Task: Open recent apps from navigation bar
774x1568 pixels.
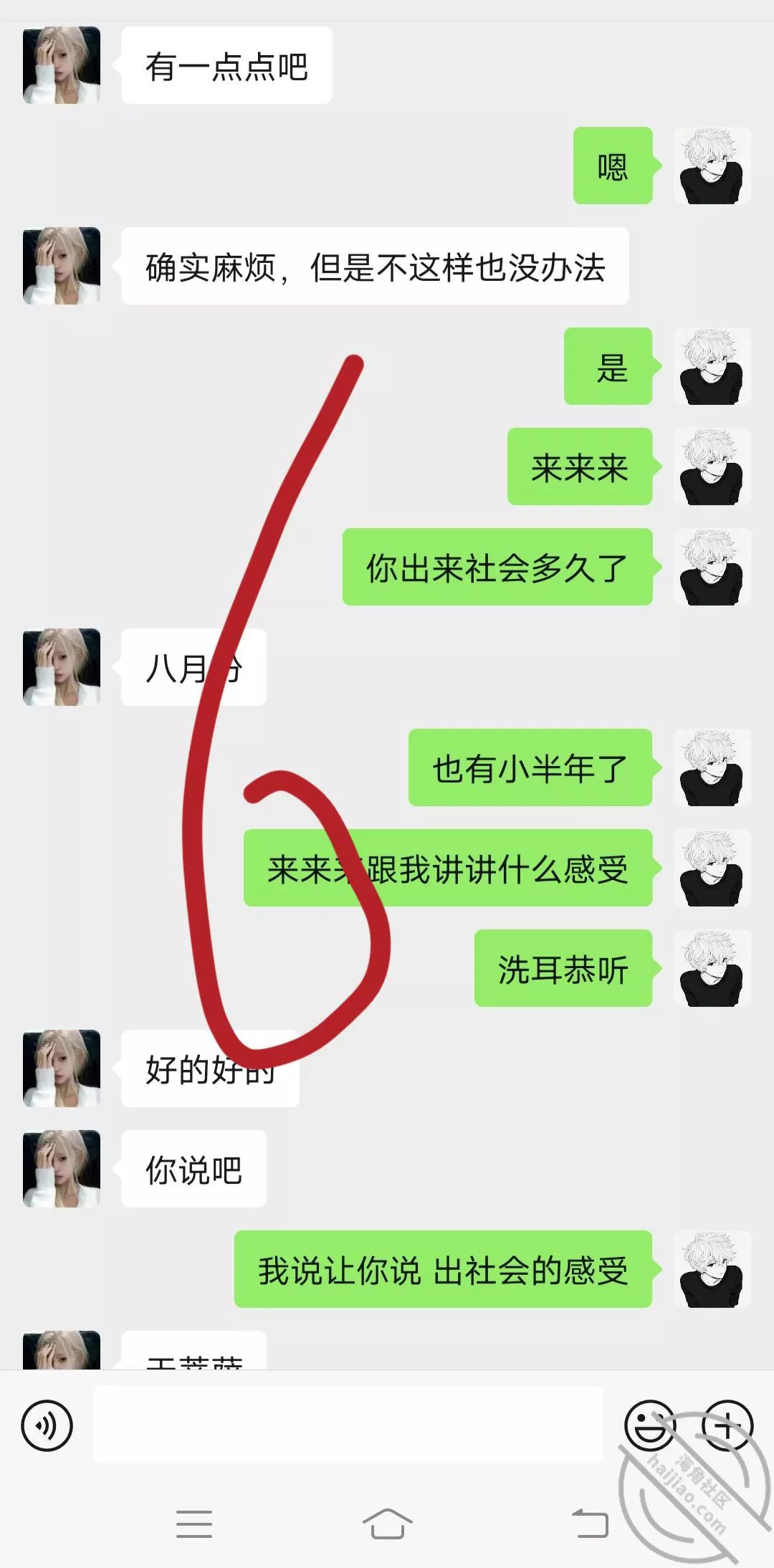Action: tap(193, 1523)
